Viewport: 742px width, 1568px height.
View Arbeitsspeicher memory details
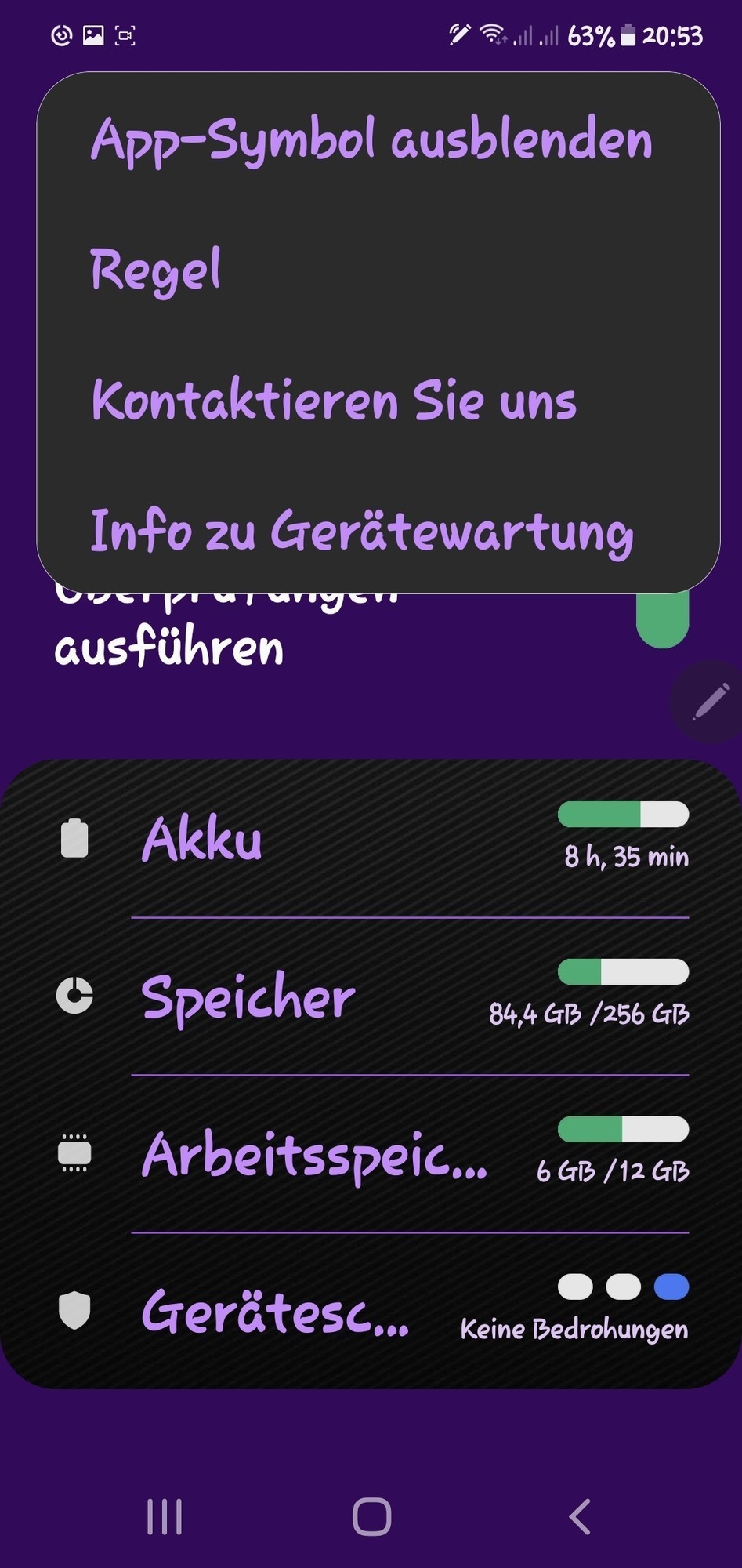(371, 1155)
